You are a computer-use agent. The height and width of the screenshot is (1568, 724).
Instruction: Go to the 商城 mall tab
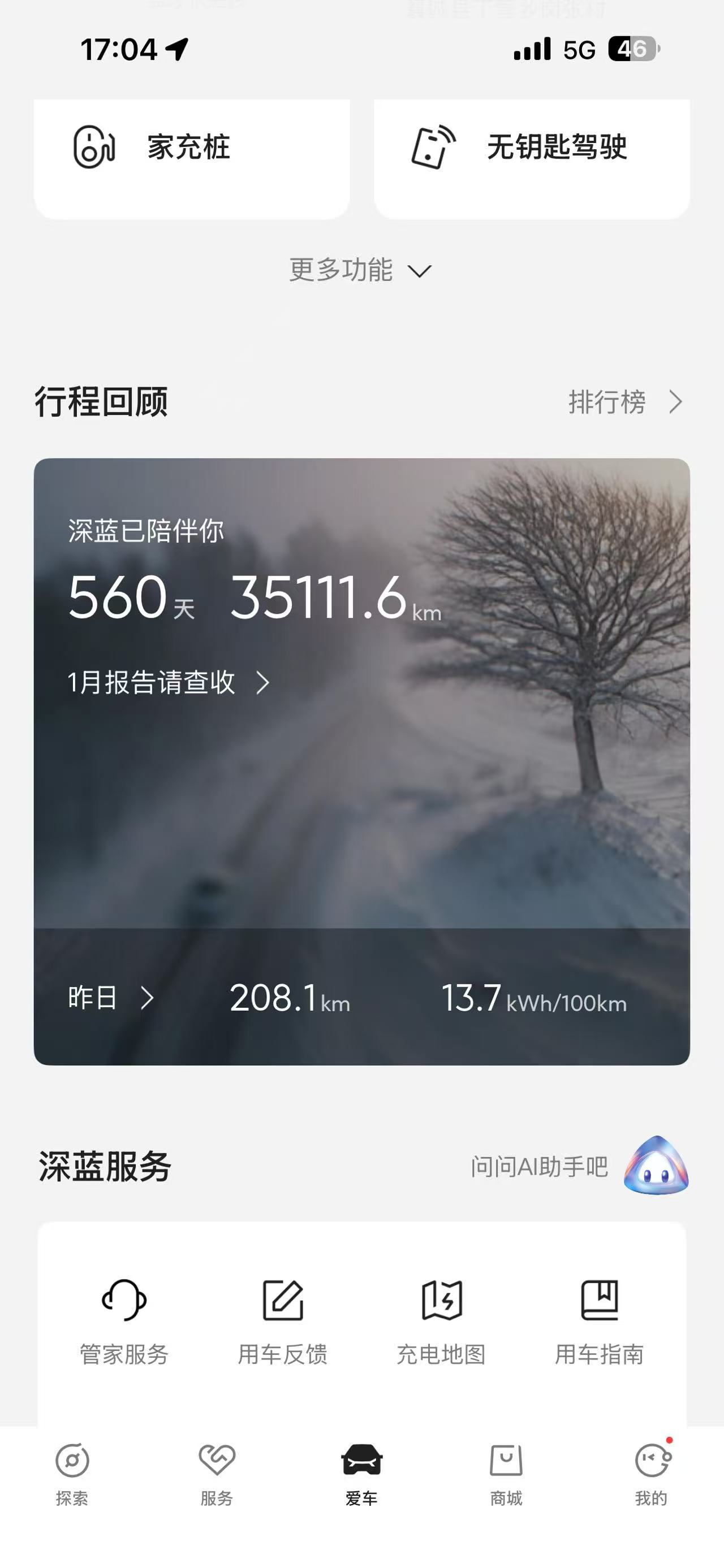coord(506,1473)
